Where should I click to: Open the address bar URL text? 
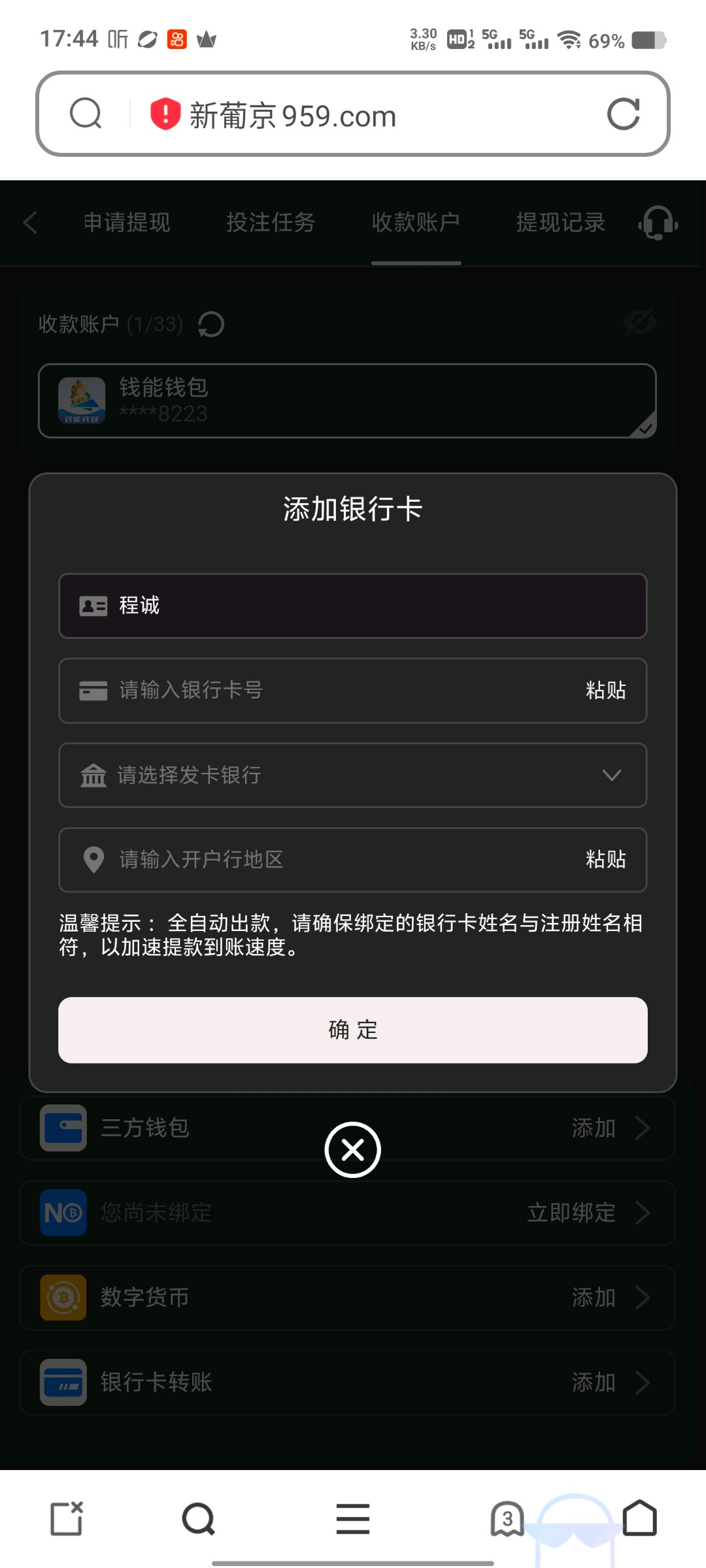click(x=293, y=116)
